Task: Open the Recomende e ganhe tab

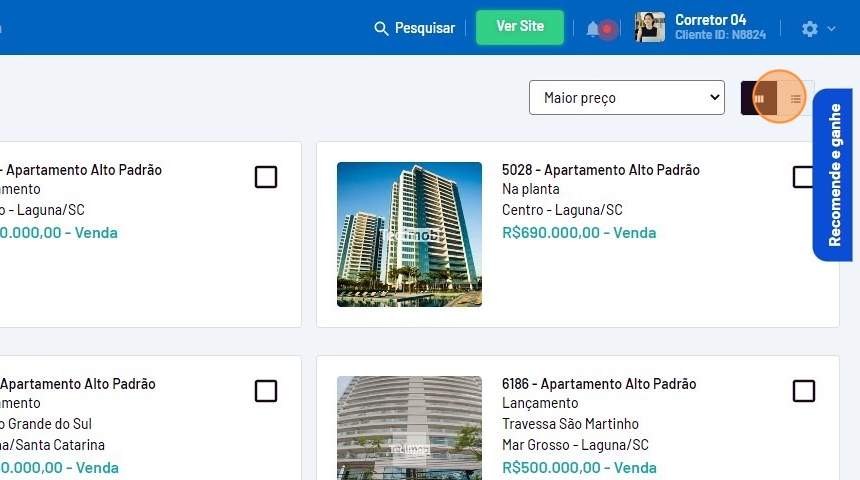Action: coord(833,175)
